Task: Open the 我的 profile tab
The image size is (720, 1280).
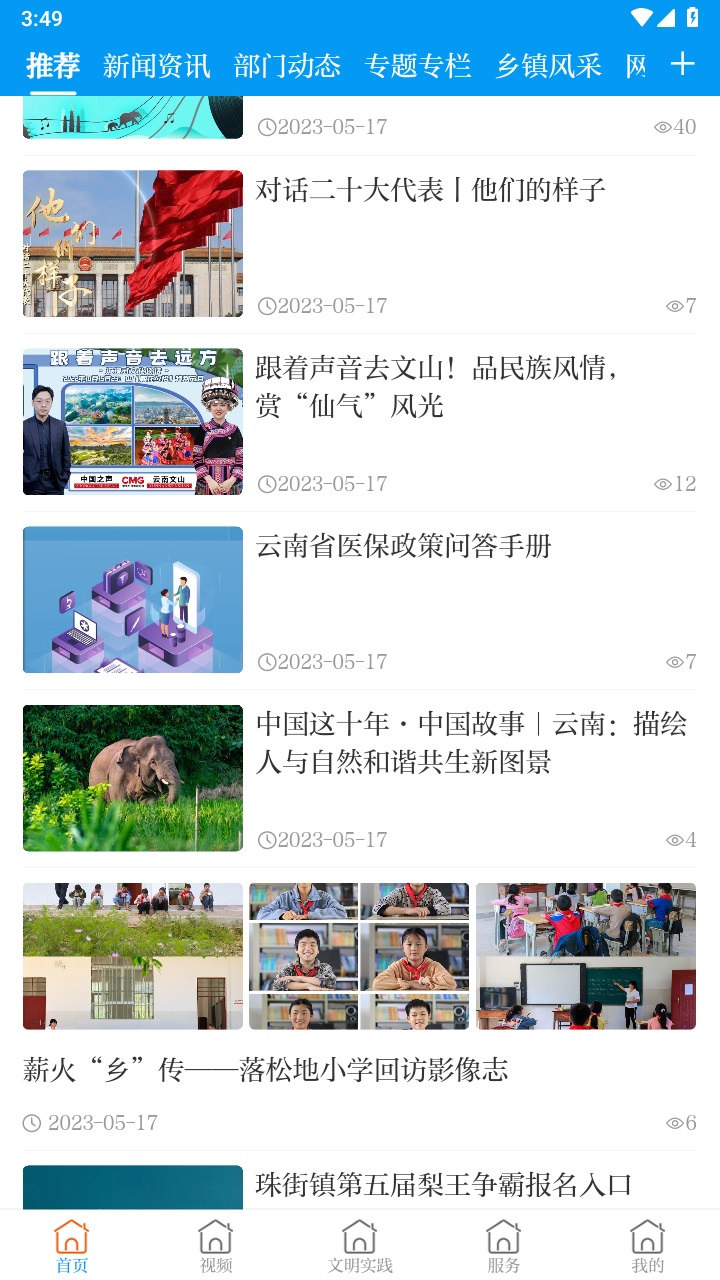Action: pyautogui.click(x=647, y=1245)
